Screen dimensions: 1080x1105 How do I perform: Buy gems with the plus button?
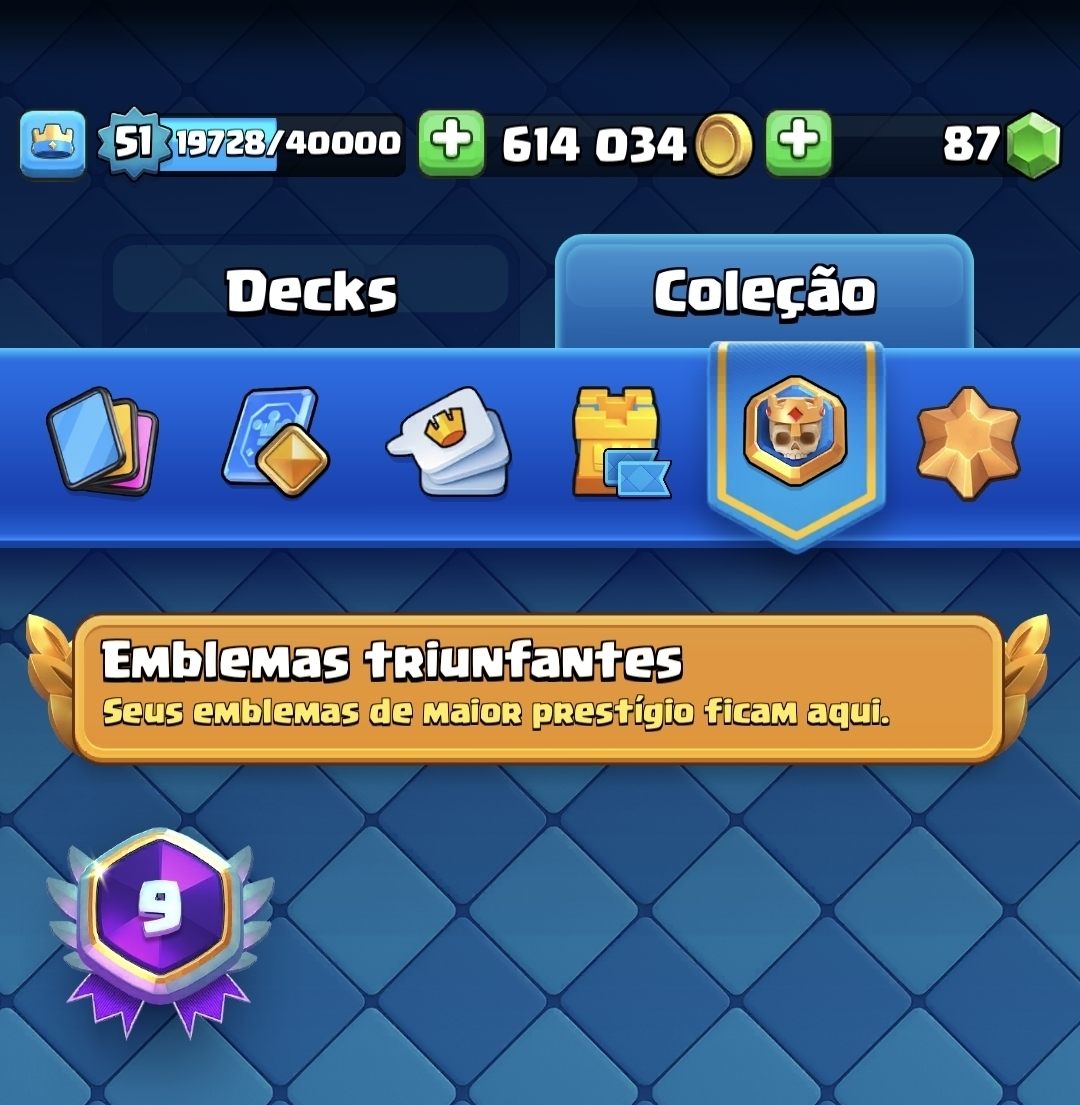[798, 144]
